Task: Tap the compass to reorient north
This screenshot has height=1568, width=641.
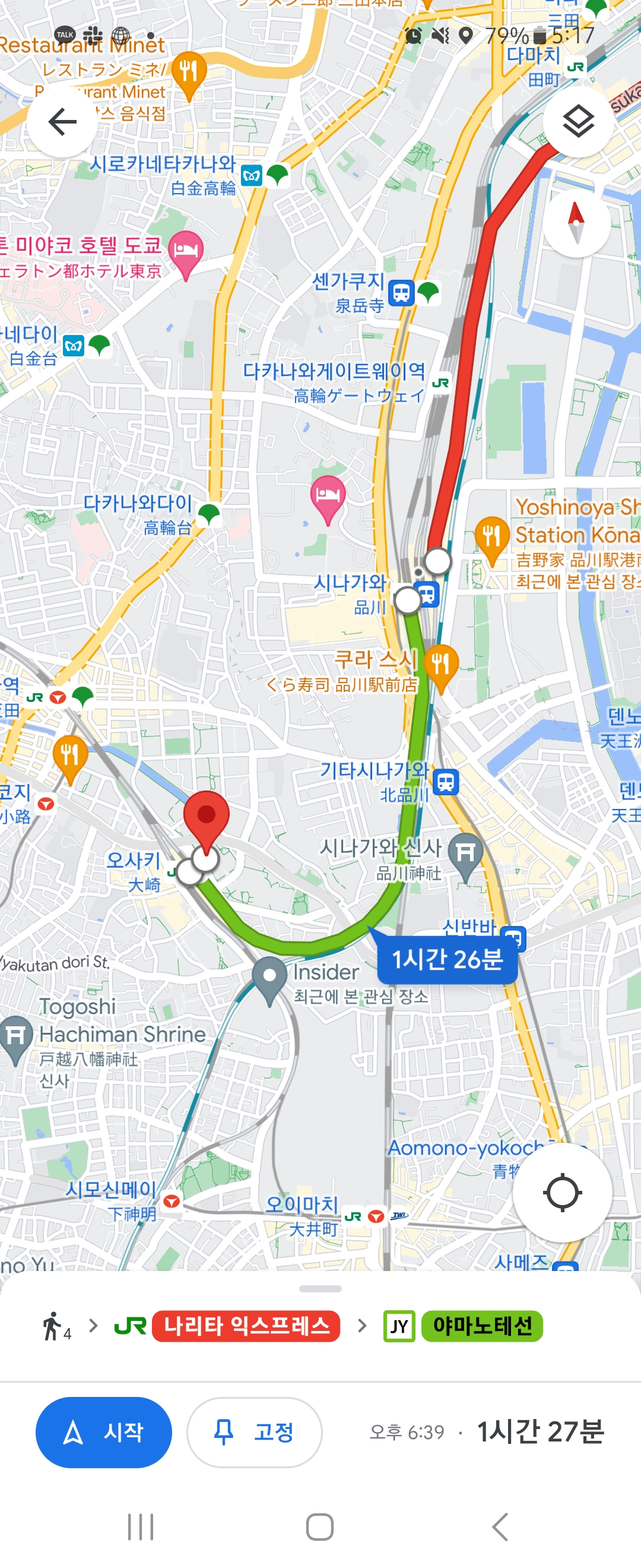Action: tap(576, 223)
